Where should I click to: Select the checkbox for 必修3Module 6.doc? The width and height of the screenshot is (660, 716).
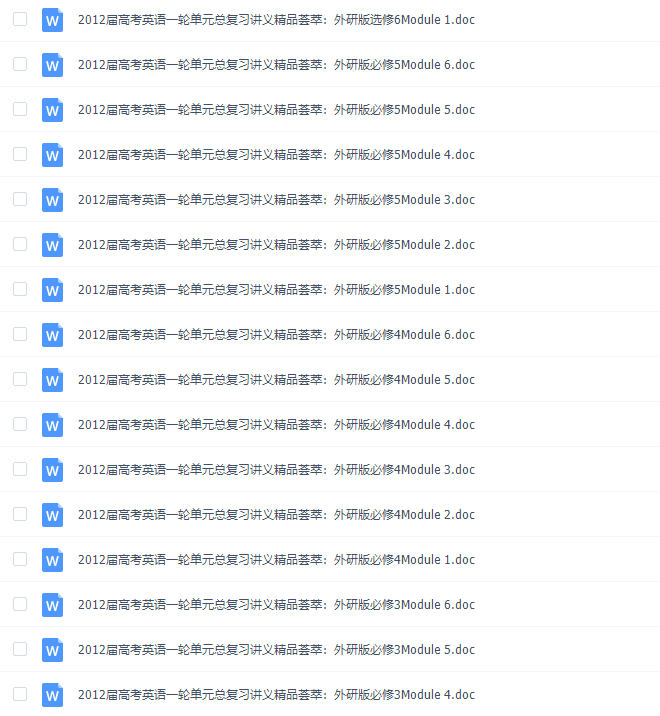click(x=20, y=604)
